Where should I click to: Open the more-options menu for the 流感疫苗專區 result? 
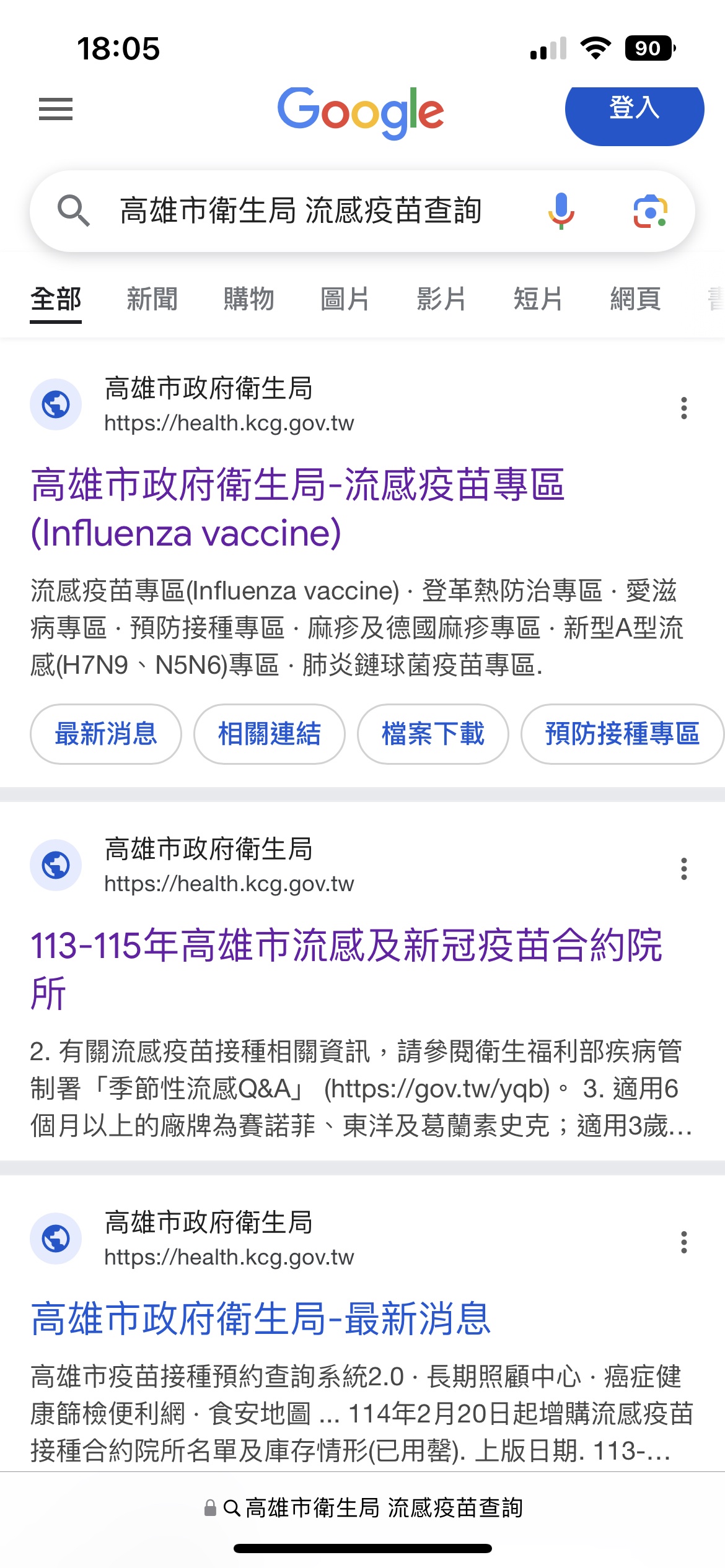[684, 408]
